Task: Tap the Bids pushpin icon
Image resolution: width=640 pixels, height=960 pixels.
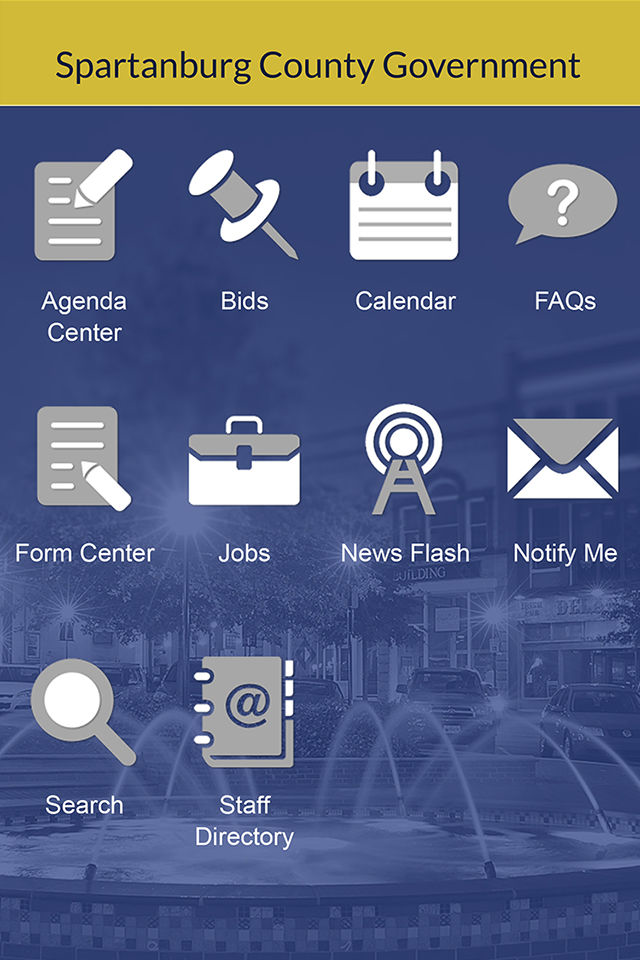Action: 243,203
